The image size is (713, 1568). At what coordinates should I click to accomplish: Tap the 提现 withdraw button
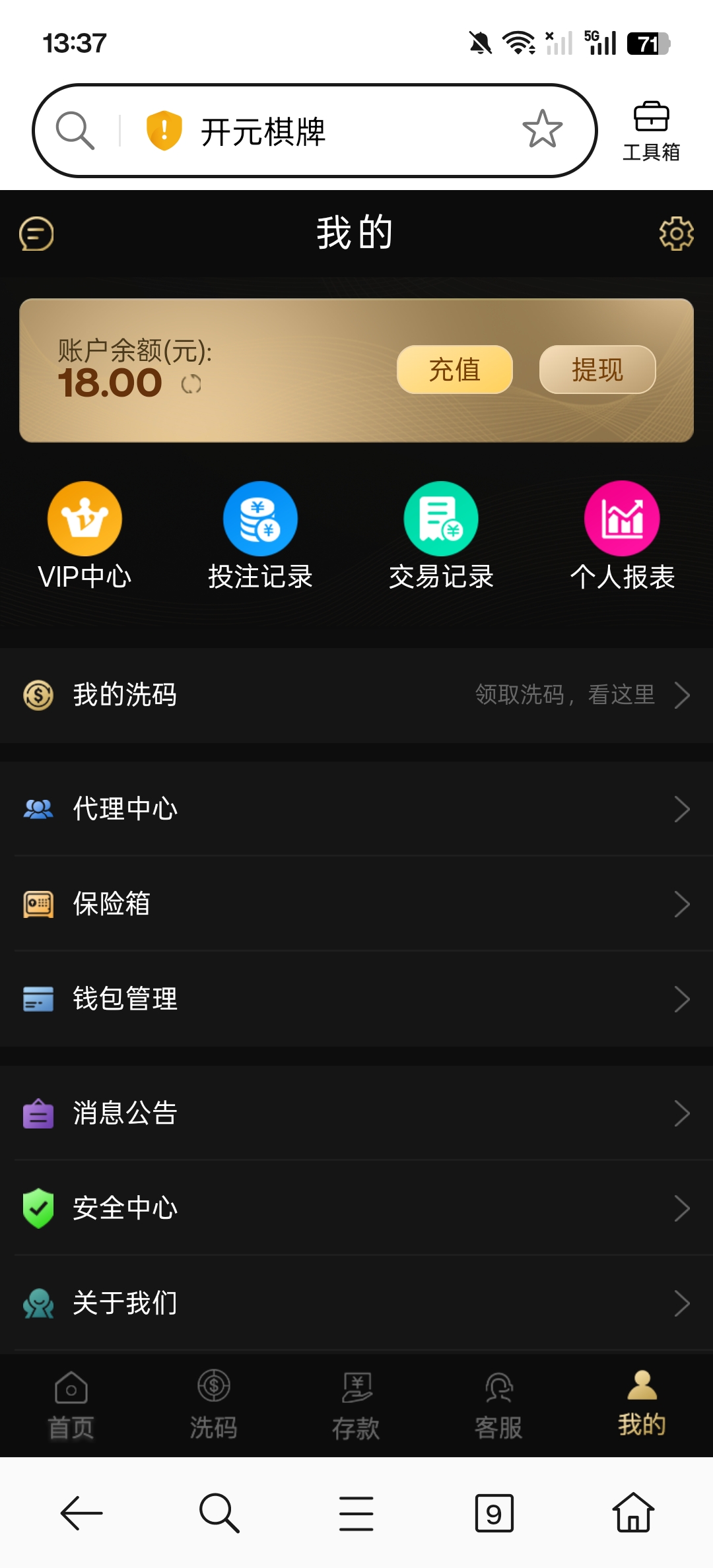pyautogui.click(x=597, y=370)
